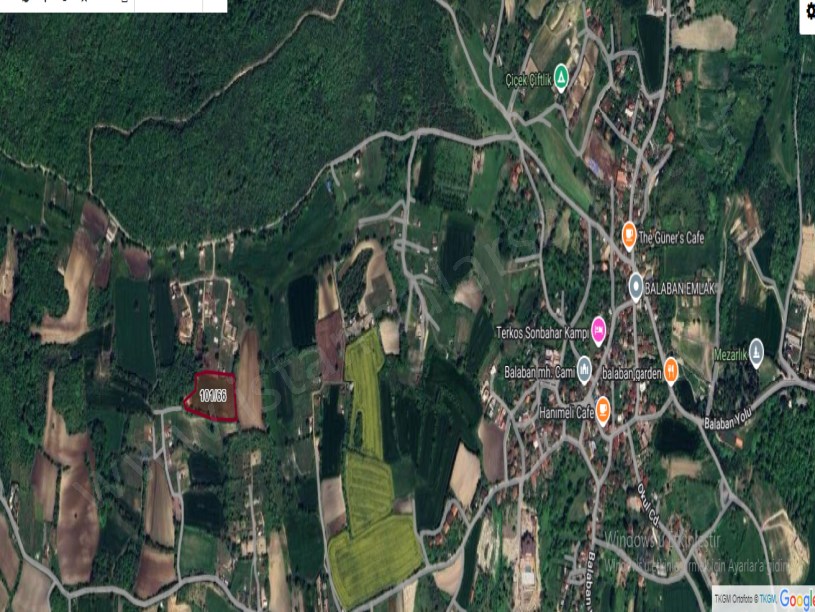Open the Çiçek Çiftlik map marker
The width and height of the screenshot is (815, 612).
coord(562,74)
